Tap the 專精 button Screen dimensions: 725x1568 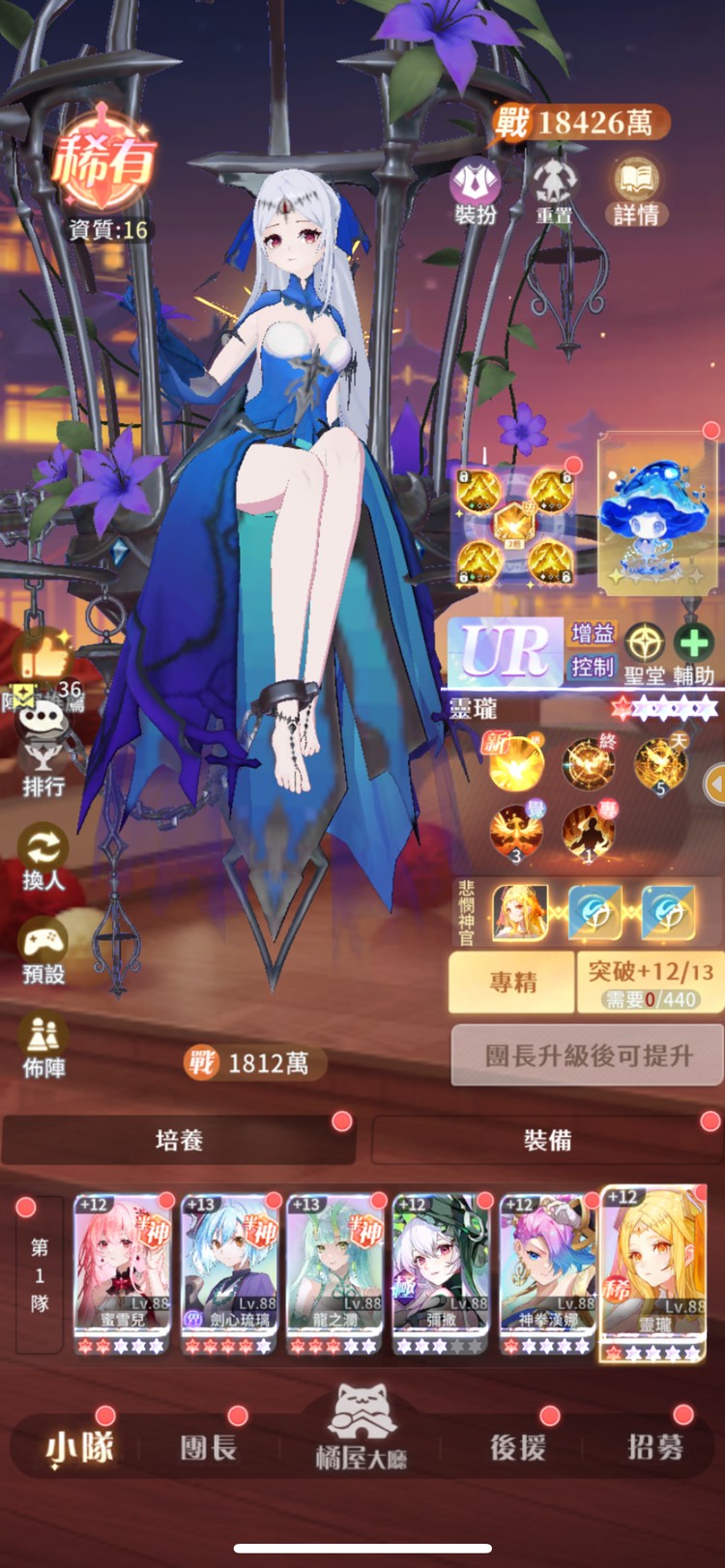(512, 983)
